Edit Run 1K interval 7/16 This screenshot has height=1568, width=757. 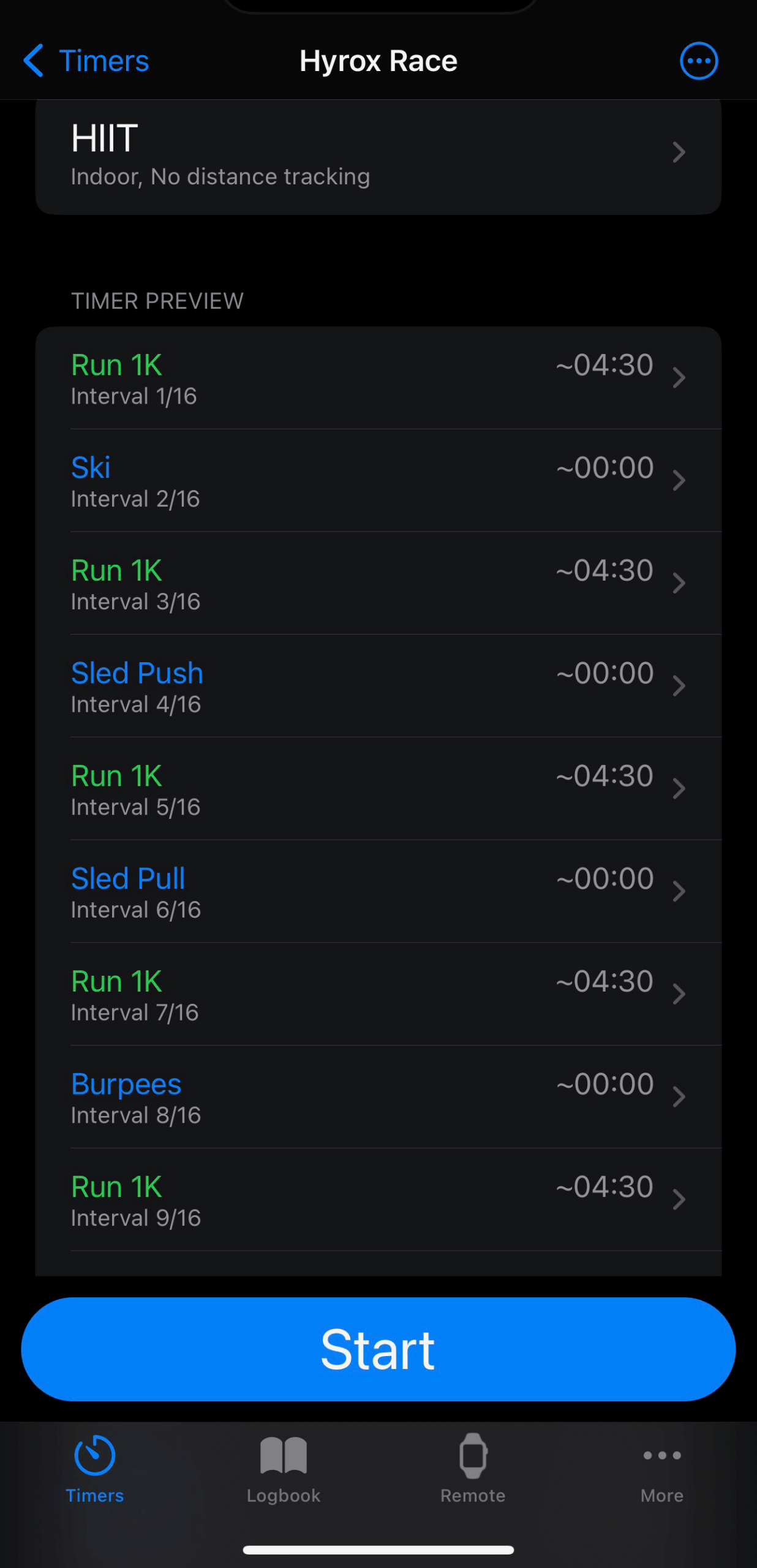[378, 995]
